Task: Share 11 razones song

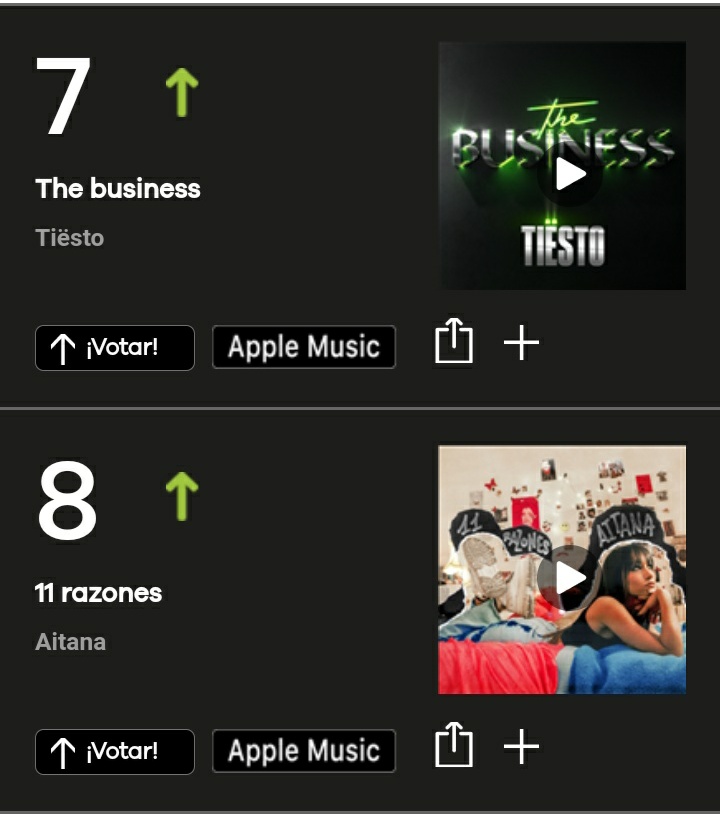Action: tap(454, 747)
